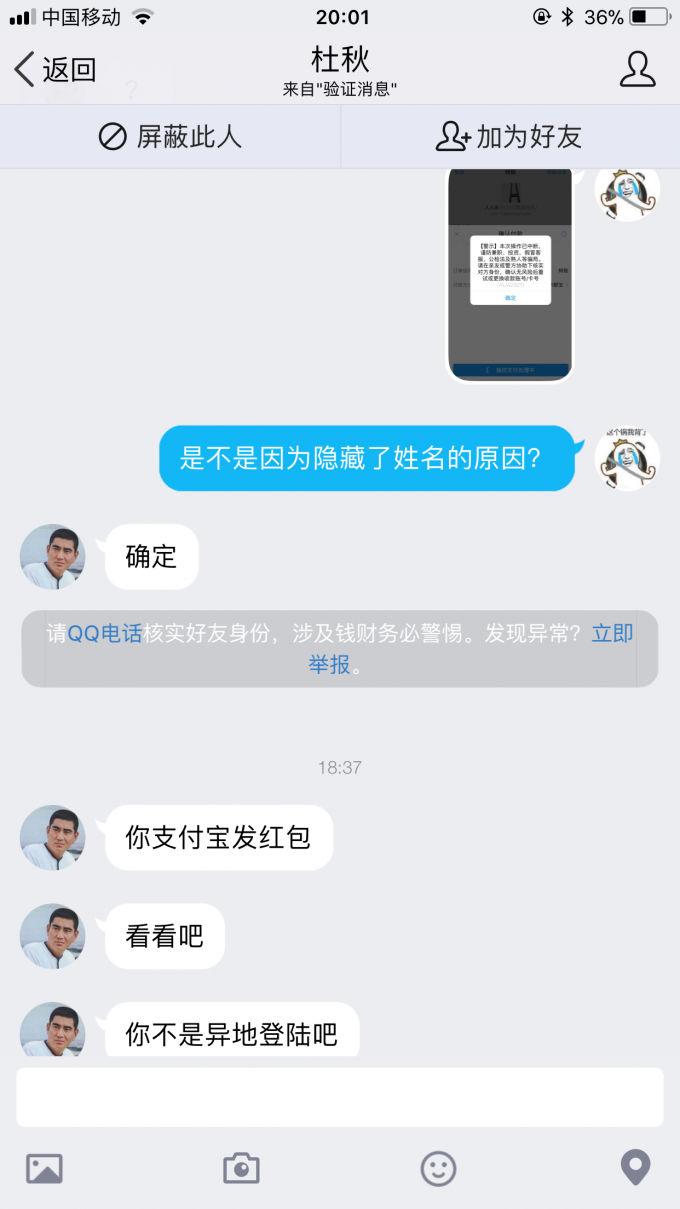Open the camera icon
The width and height of the screenshot is (680, 1209).
click(x=241, y=1168)
